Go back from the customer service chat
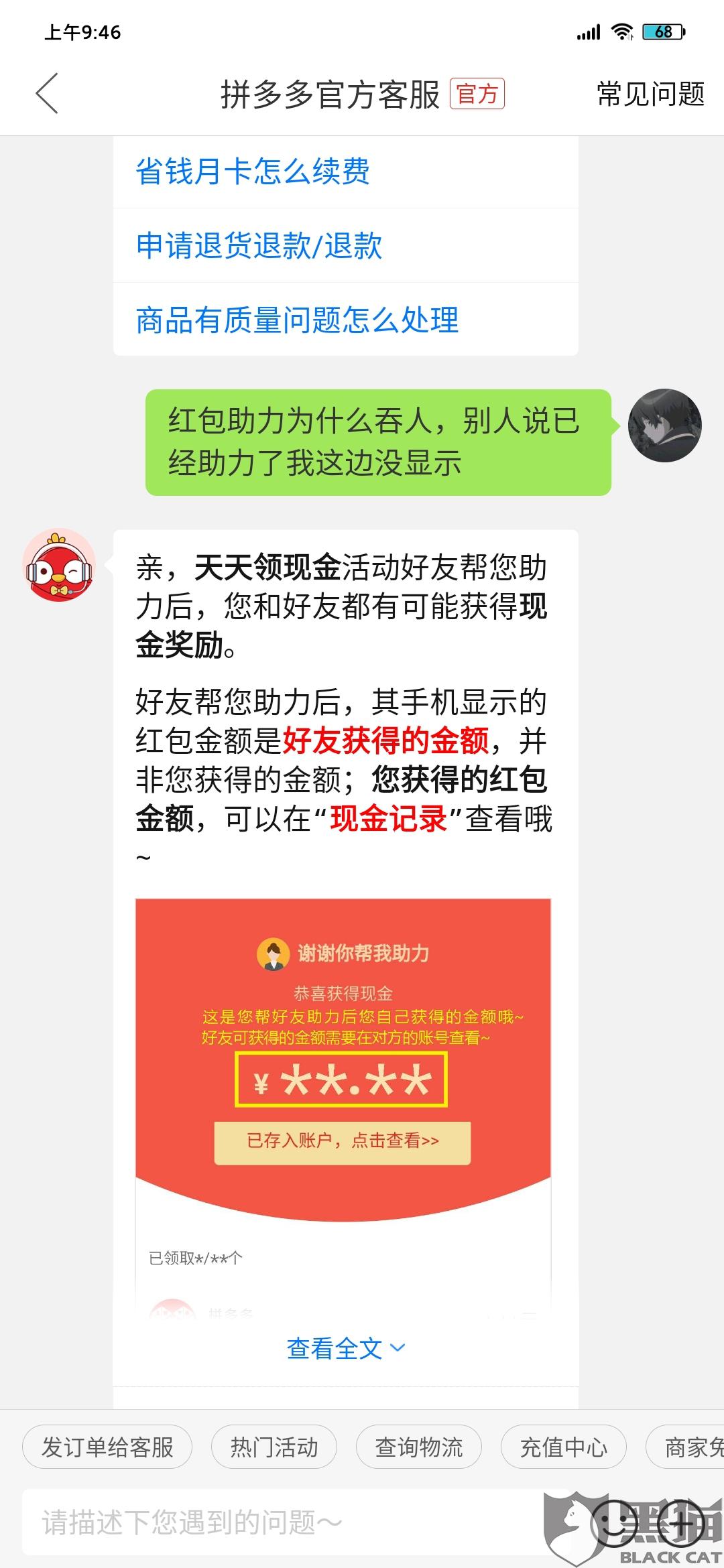This screenshot has height=1568, width=724. point(47,94)
